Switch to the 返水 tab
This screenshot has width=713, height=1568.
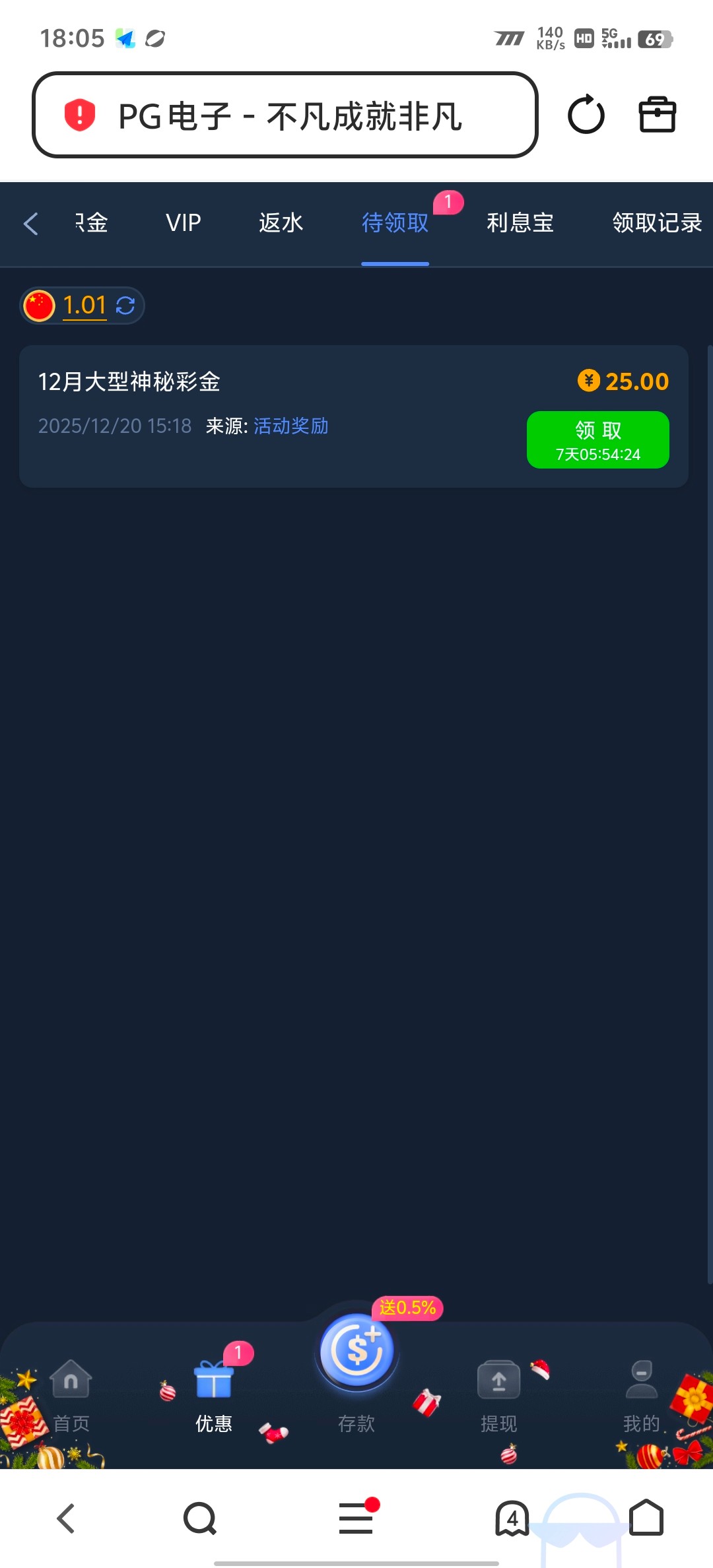coord(281,223)
